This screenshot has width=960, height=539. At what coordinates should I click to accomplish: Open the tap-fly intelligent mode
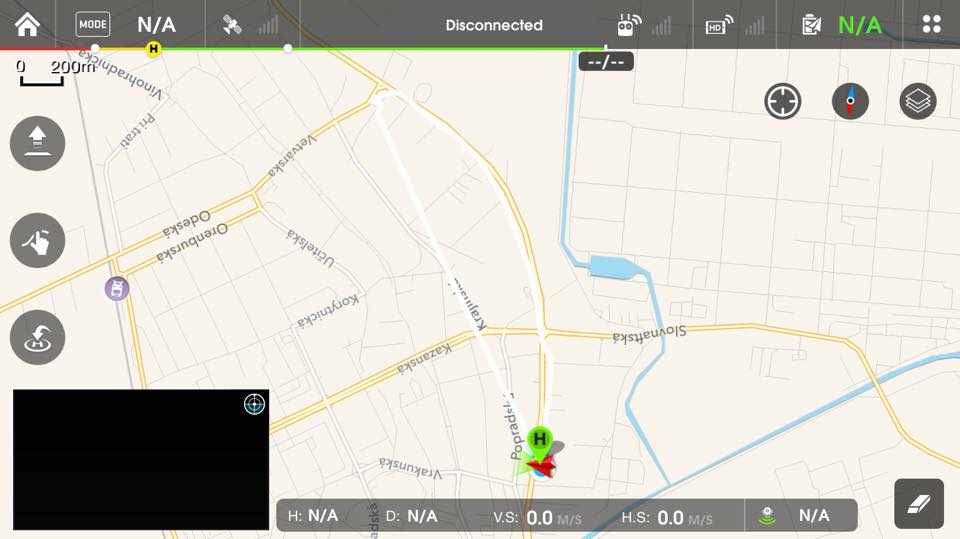[38, 241]
